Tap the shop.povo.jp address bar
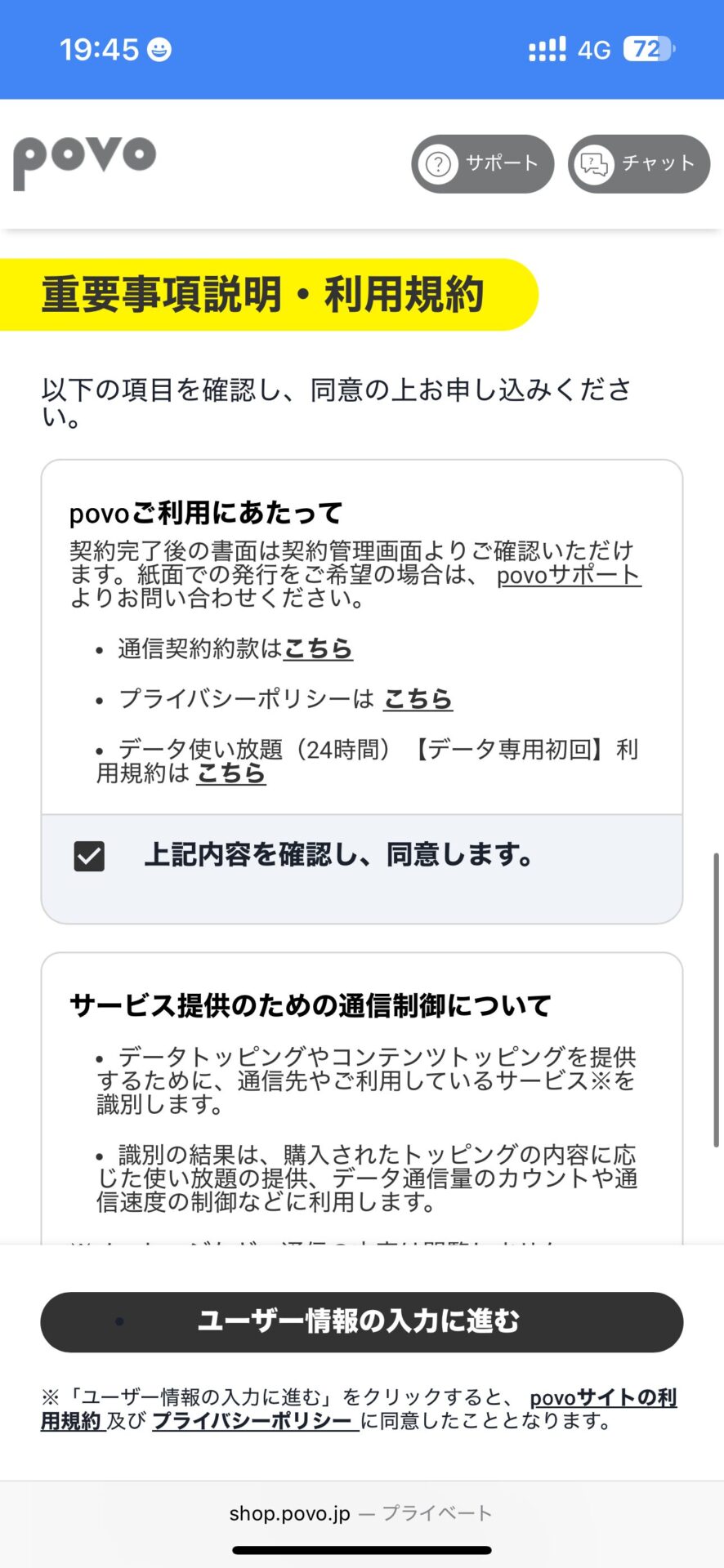The height and width of the screenshot is (1568, 724). pos(361,1513)
